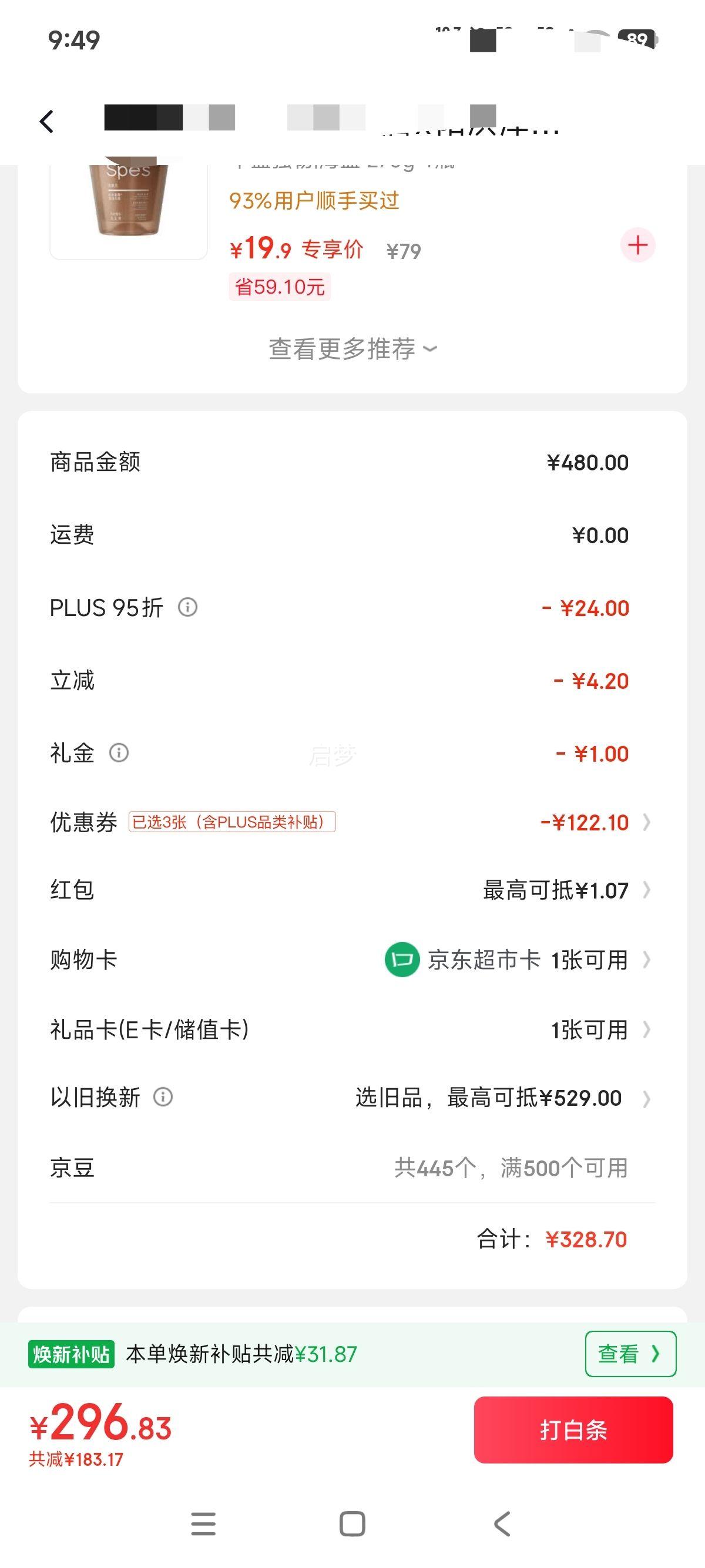The image size is (705, 1568).
Task: Tap the red 打白条 payment button
Action: 573,1431
